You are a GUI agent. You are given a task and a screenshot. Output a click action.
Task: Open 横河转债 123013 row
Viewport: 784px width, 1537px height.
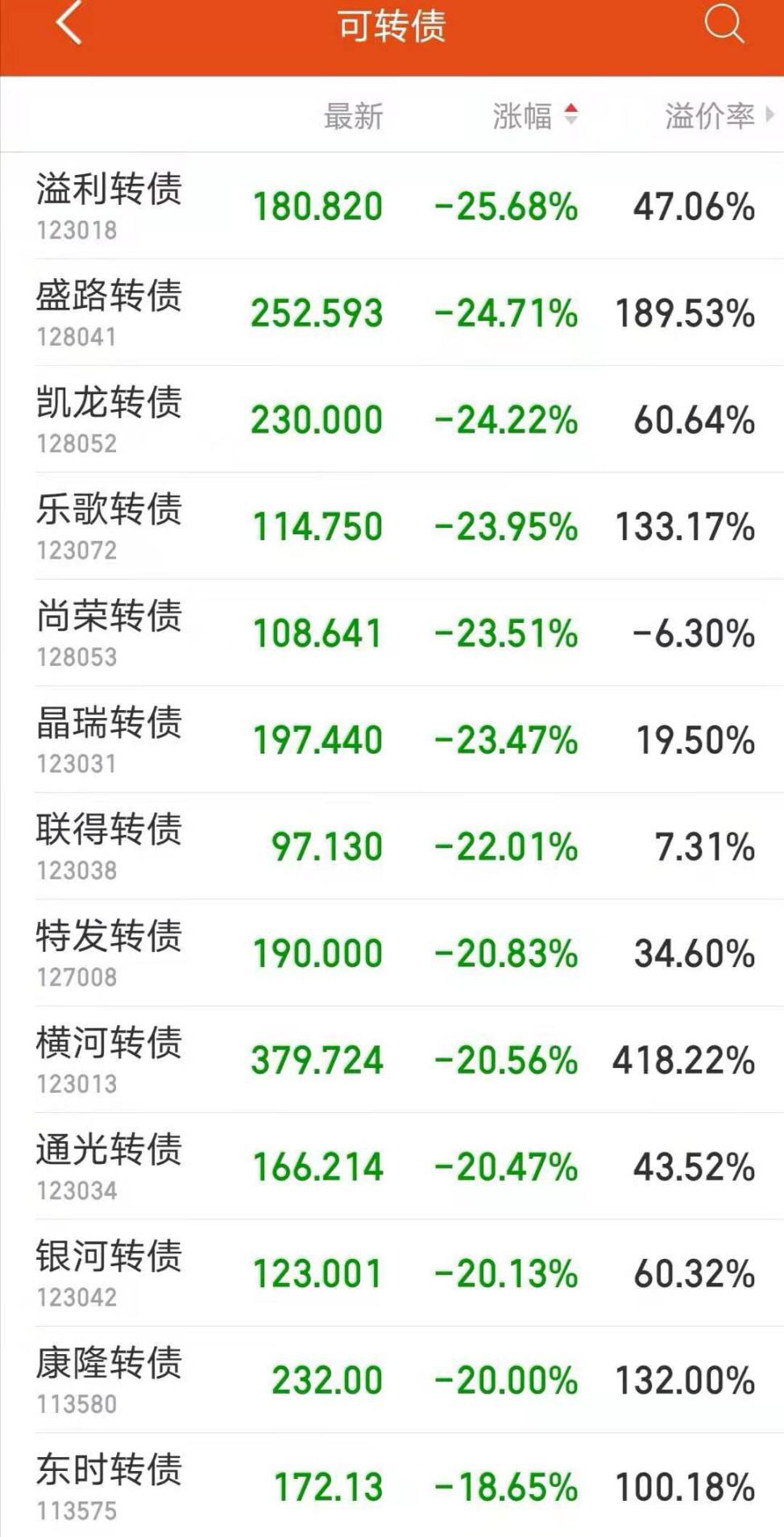coord(392,1060)
